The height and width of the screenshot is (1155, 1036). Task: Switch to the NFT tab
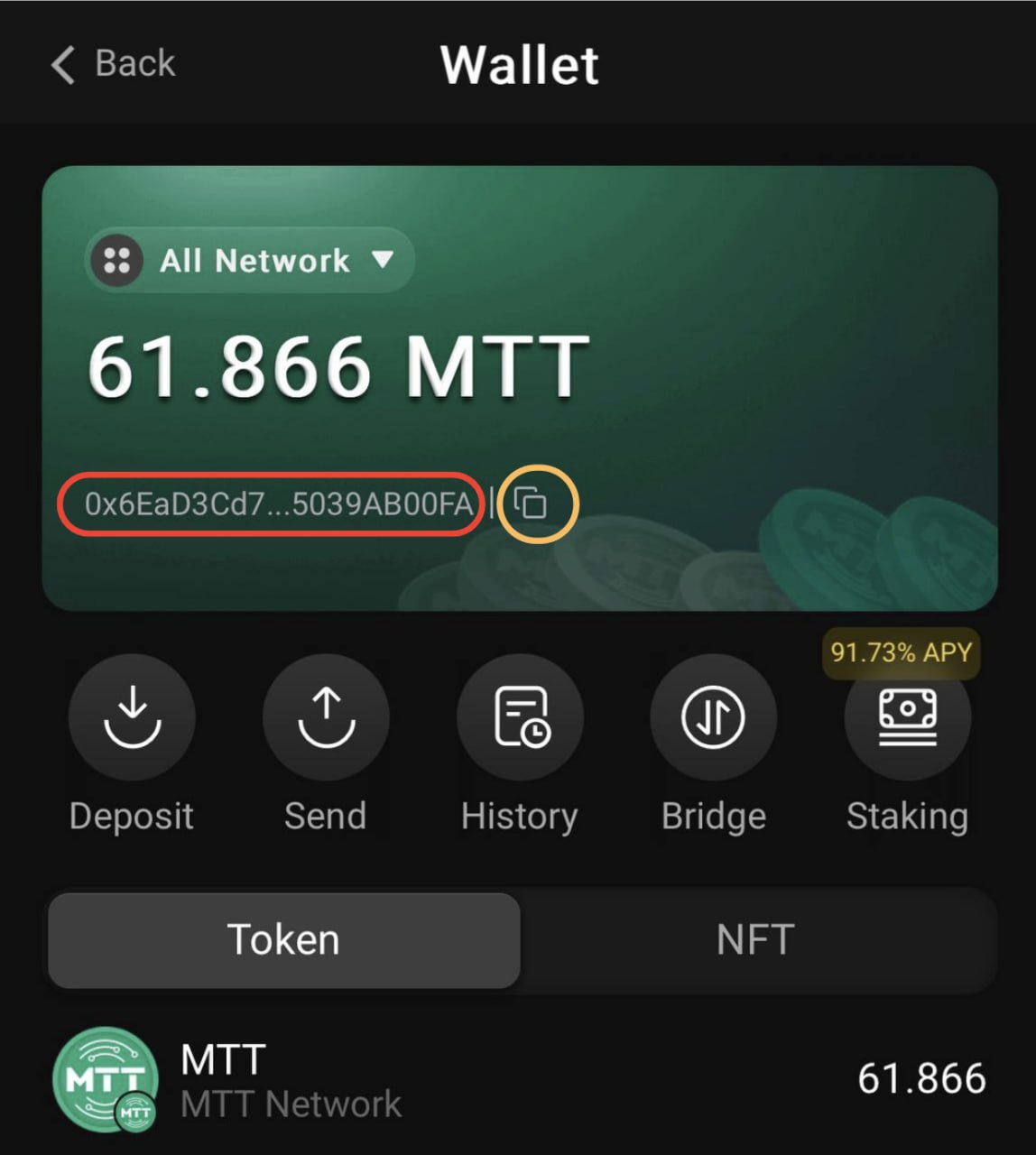(x=754, y=939)
